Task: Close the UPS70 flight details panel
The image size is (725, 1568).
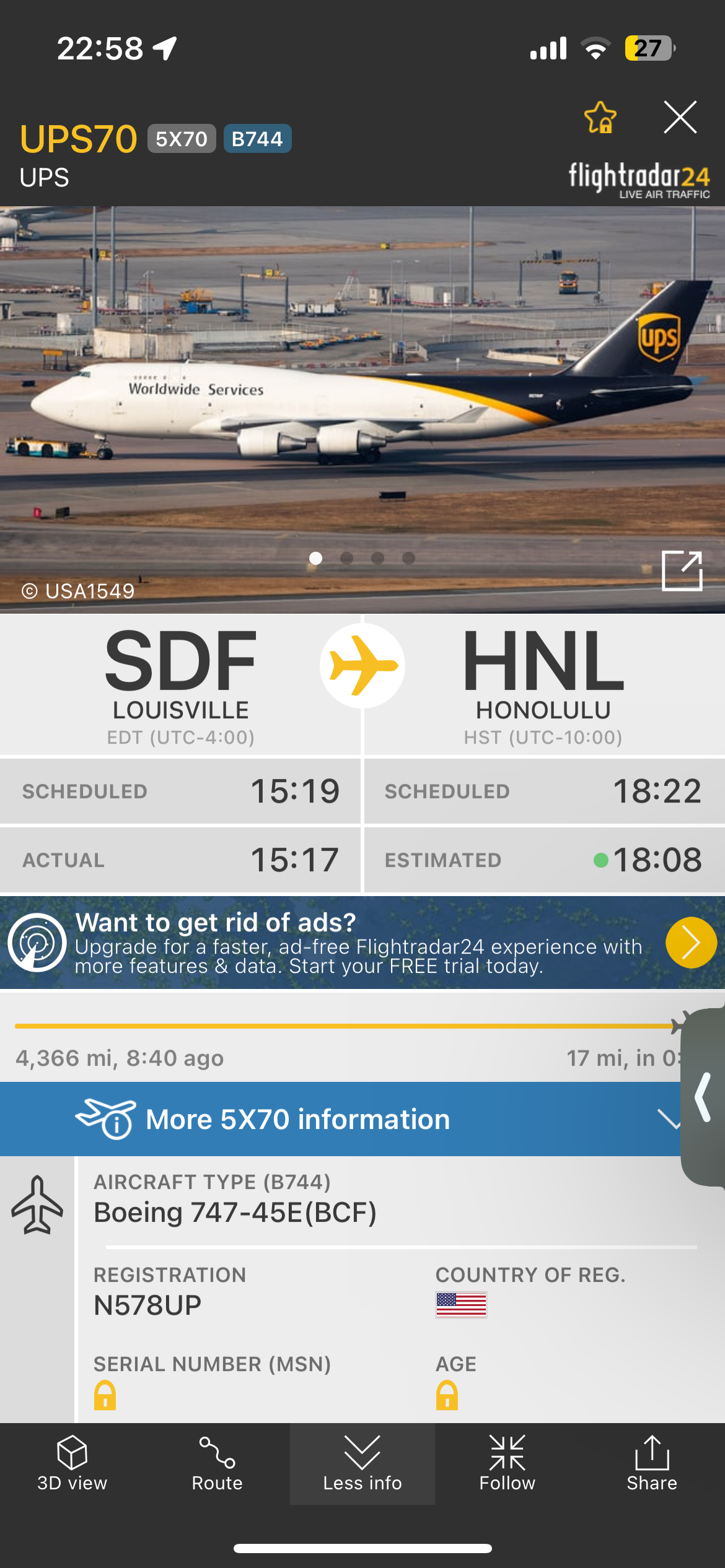Action: click(680, 117)
